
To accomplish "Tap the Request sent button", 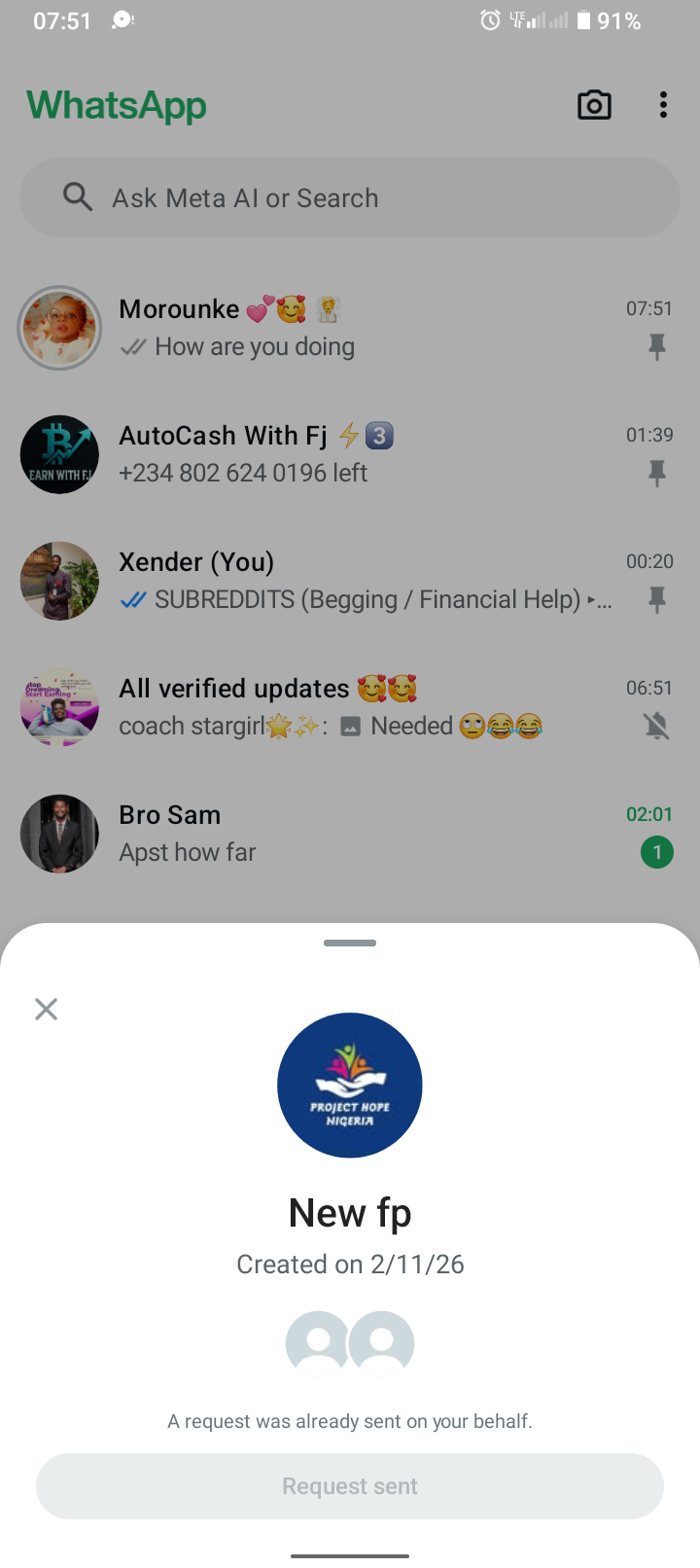I will [x=350, y=1485].
